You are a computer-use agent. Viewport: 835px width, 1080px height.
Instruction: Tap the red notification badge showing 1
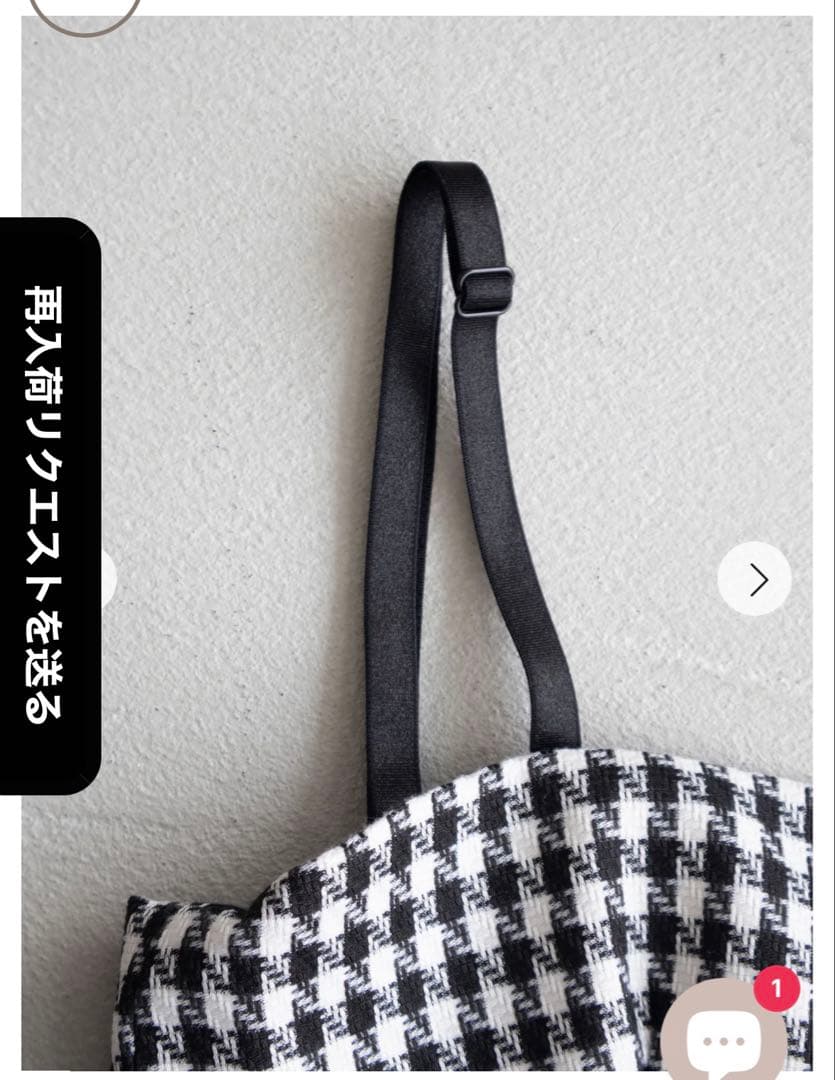775,990
